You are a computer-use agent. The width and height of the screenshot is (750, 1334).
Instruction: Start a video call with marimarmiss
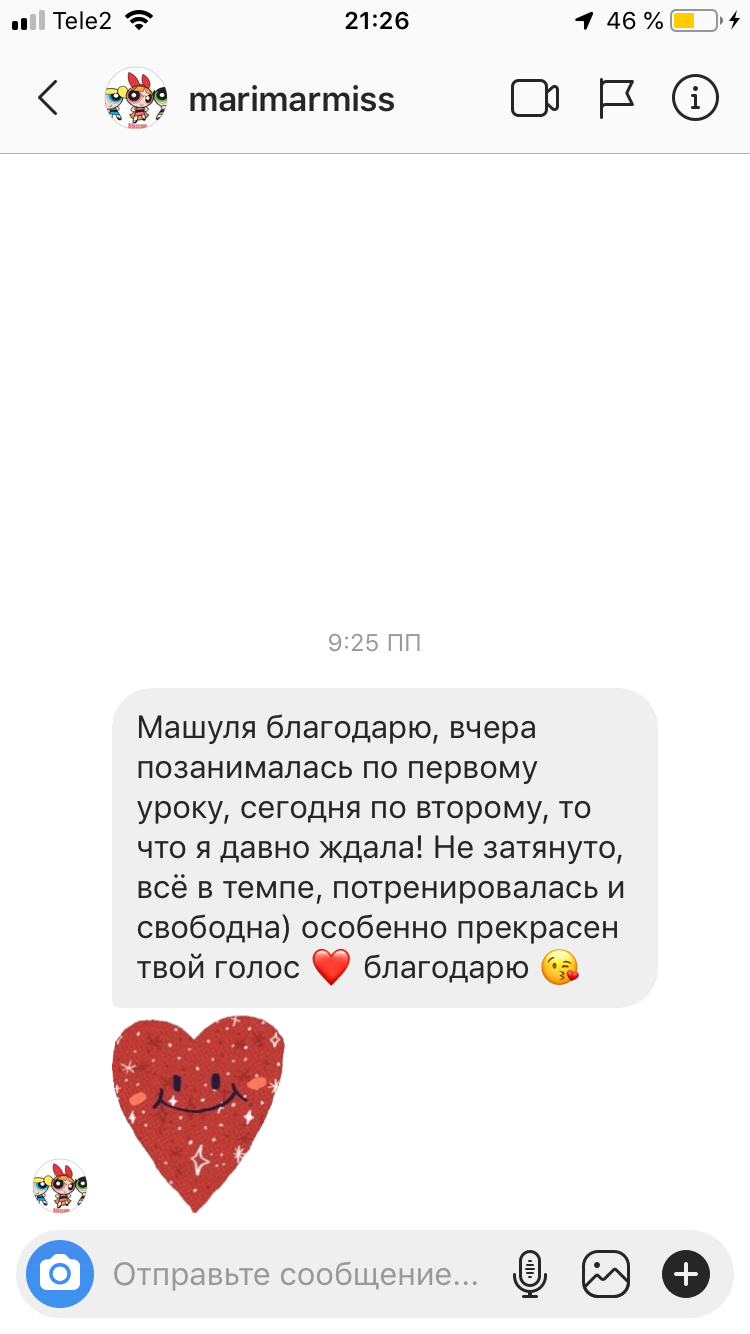[534, 98]
